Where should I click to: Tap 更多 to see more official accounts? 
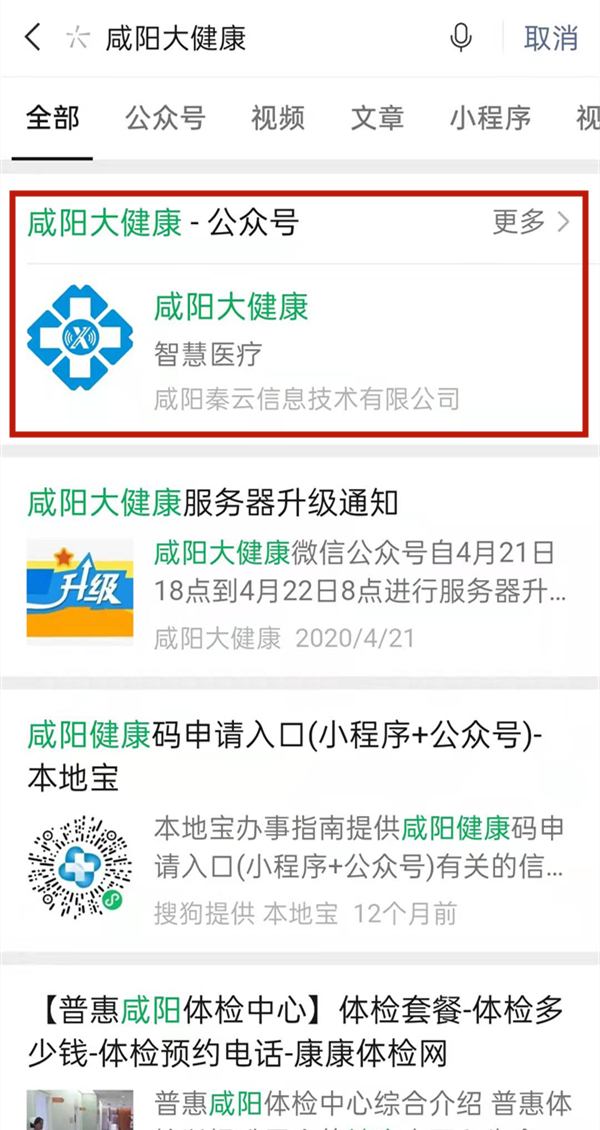[530, 222]
